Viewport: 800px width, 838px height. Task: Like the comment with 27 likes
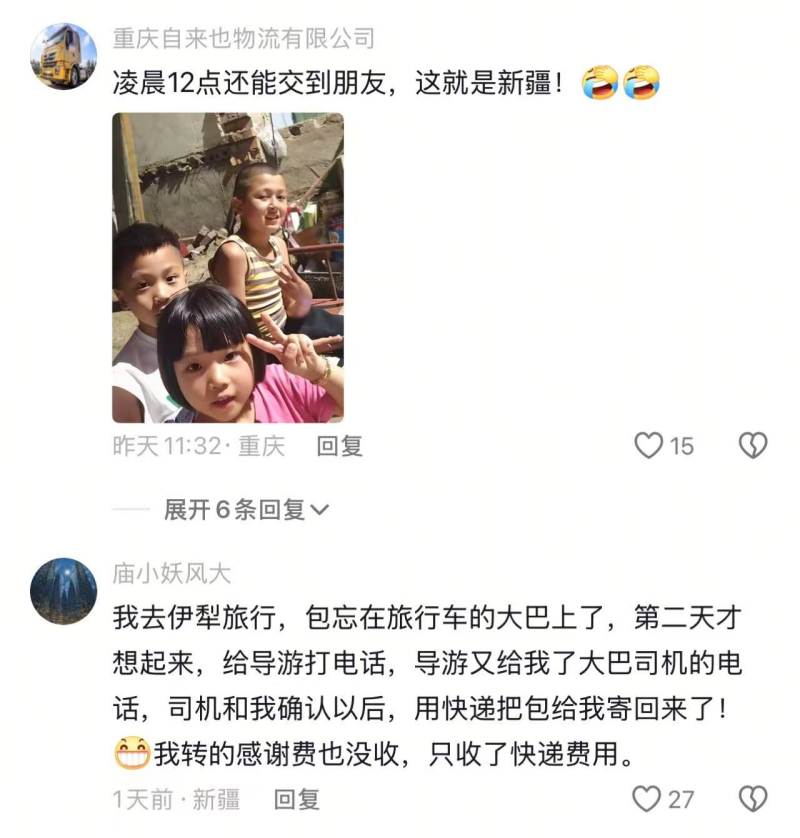(648, 798)
